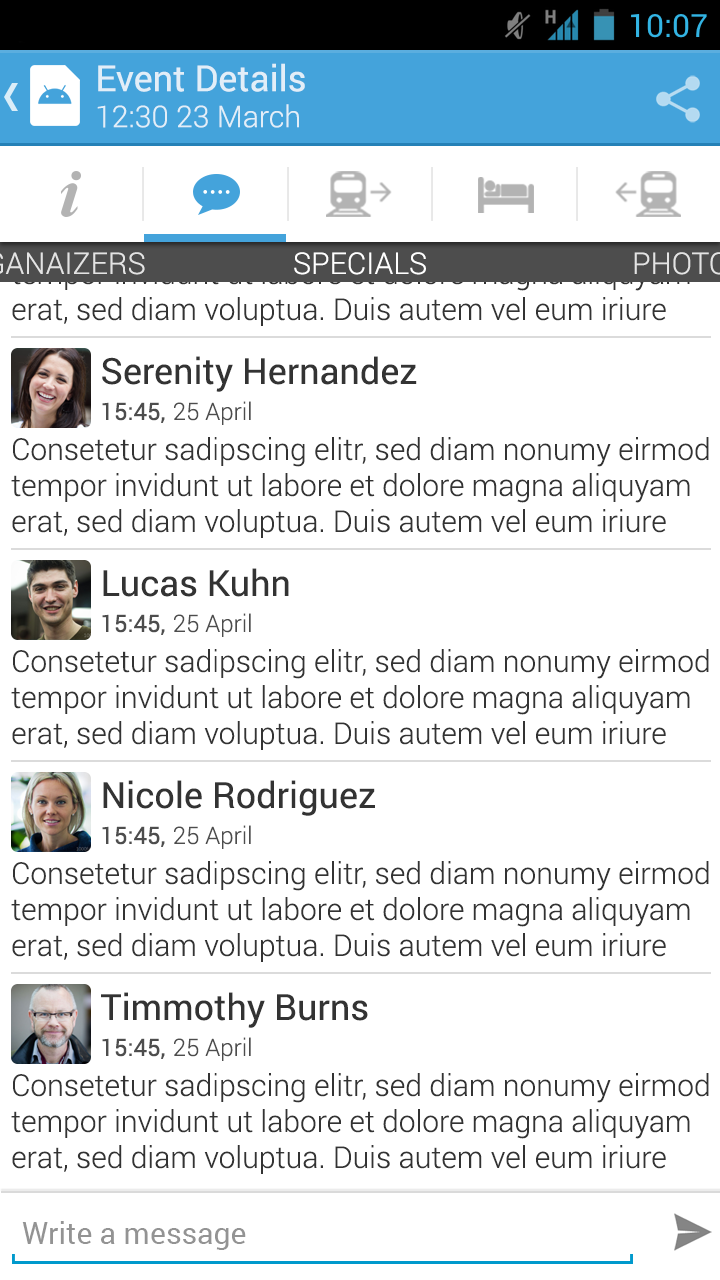This screenshot has height=1280, width=720.
Task: Open Lucas Kuhn's message
Action: pyautogui.click(x=360, y=655)
